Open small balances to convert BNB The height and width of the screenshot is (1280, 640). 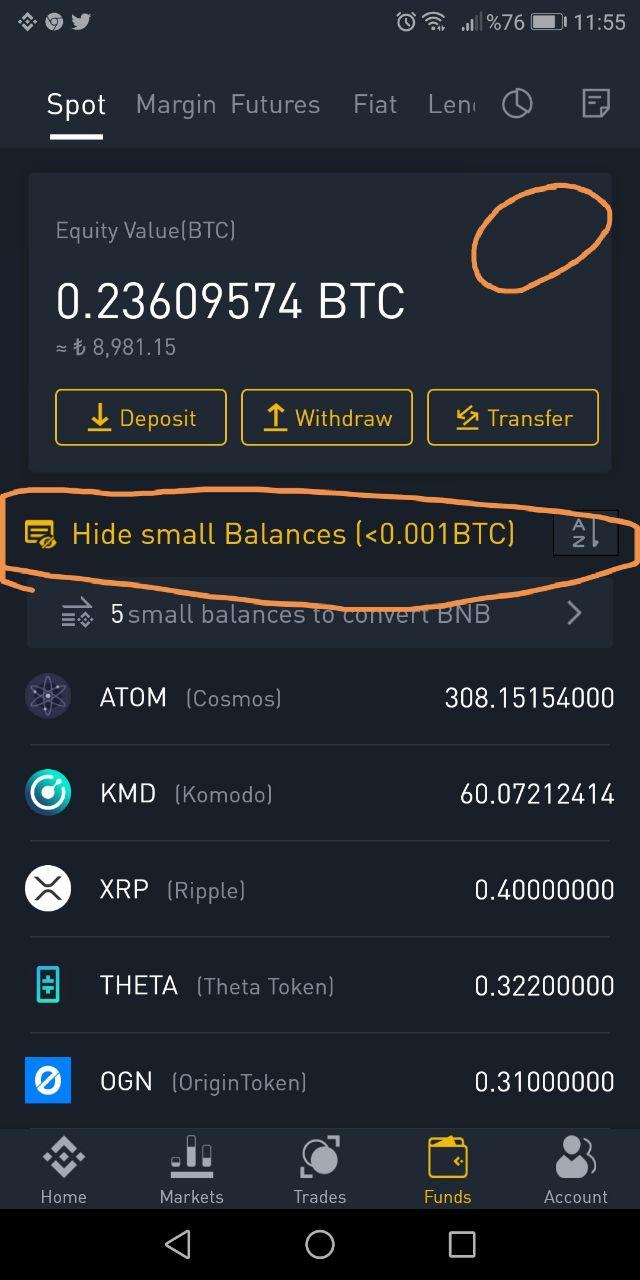click(320, 613)
